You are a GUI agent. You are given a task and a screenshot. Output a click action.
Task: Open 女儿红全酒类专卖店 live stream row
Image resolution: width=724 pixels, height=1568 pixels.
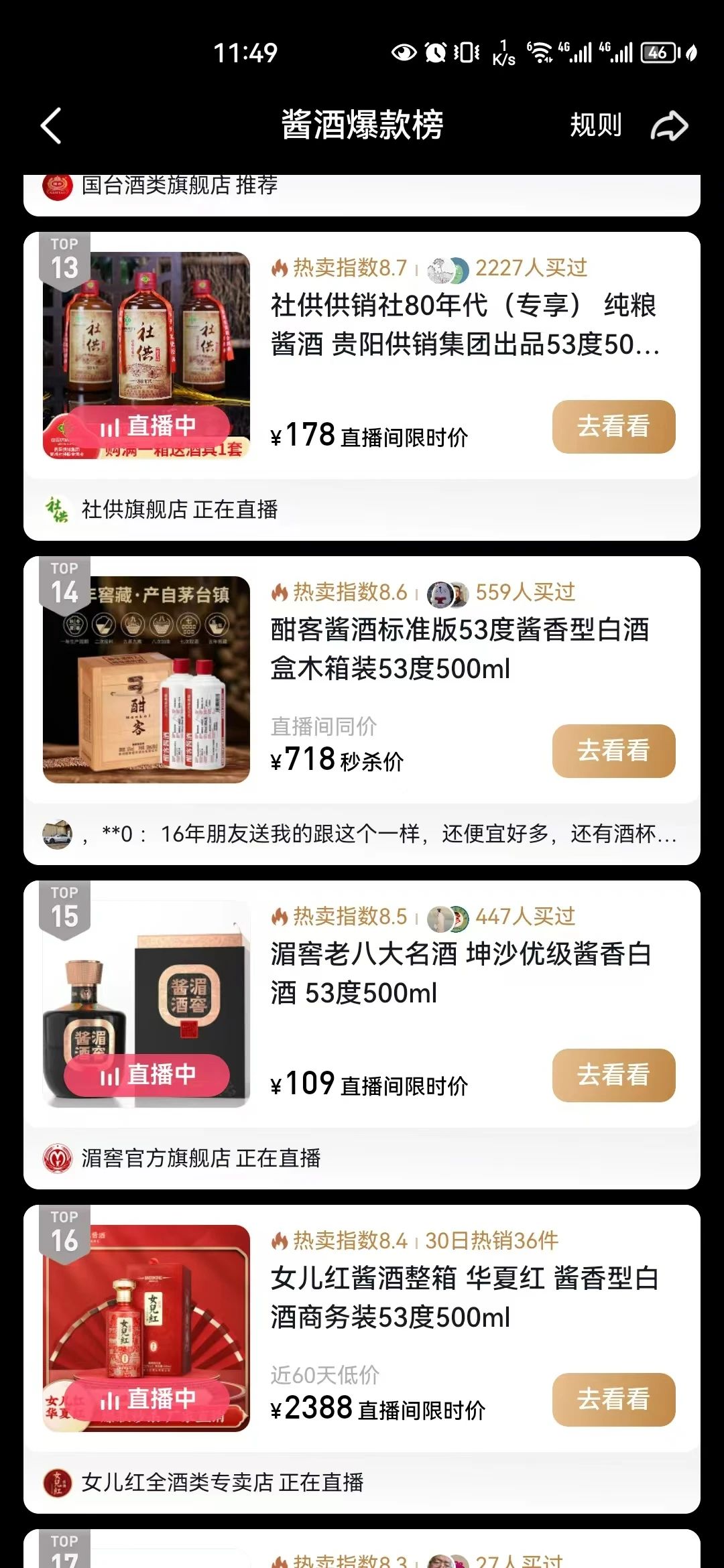(x=221, y=1482)
